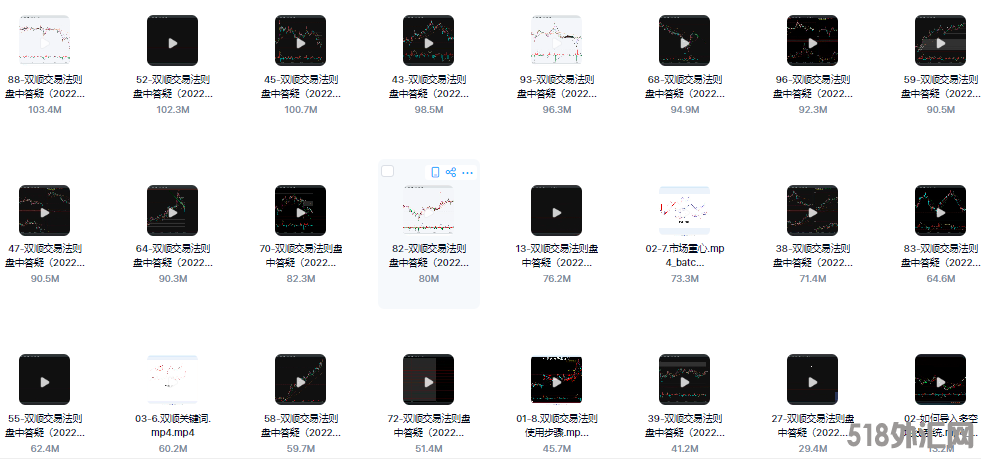This screenshot has height=459, width=981.
Task: Share the 82-双顺交易法则 video file
Action: tap(450, 172)
